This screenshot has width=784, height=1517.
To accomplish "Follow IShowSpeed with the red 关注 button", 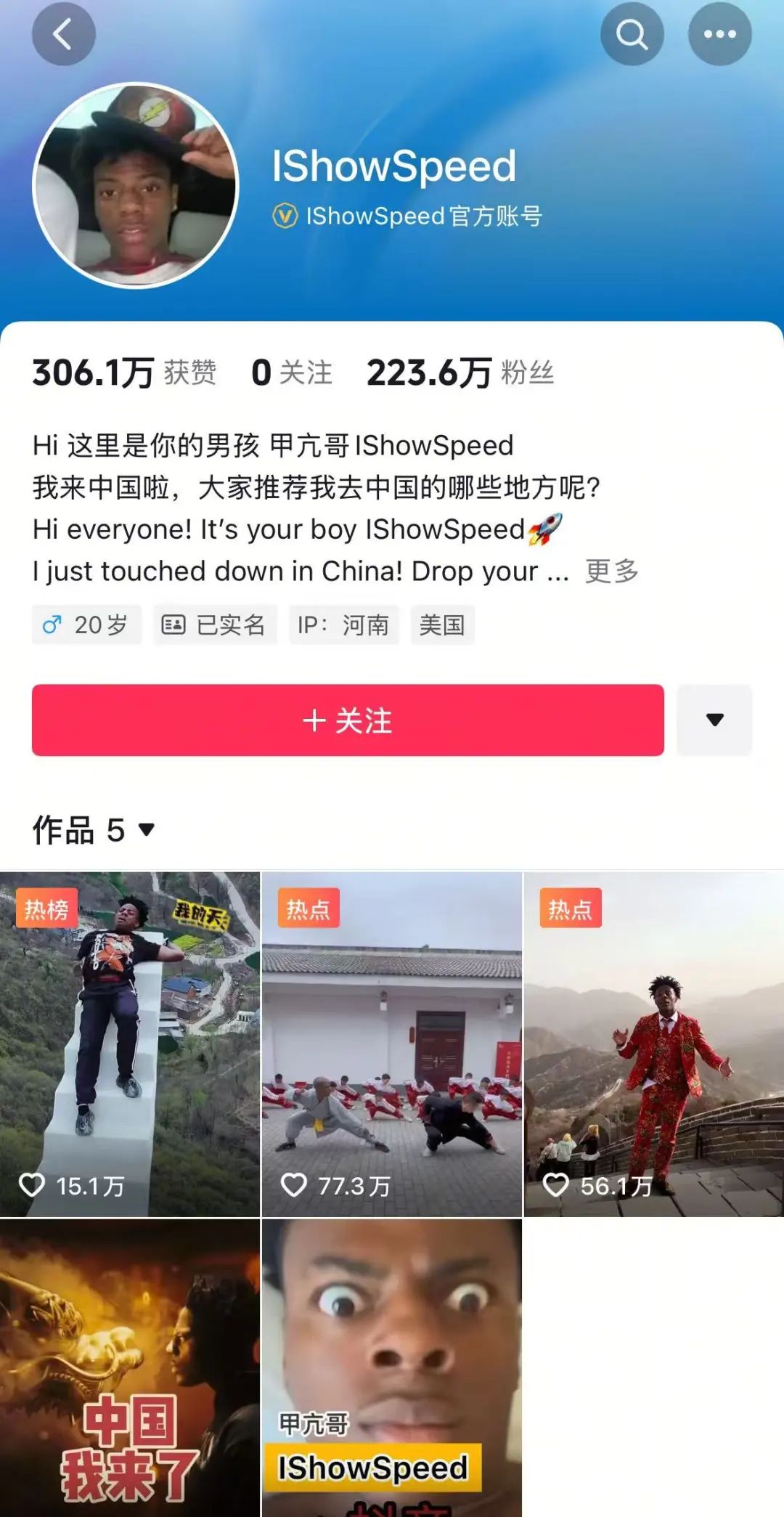I will [x=348, y=720].
